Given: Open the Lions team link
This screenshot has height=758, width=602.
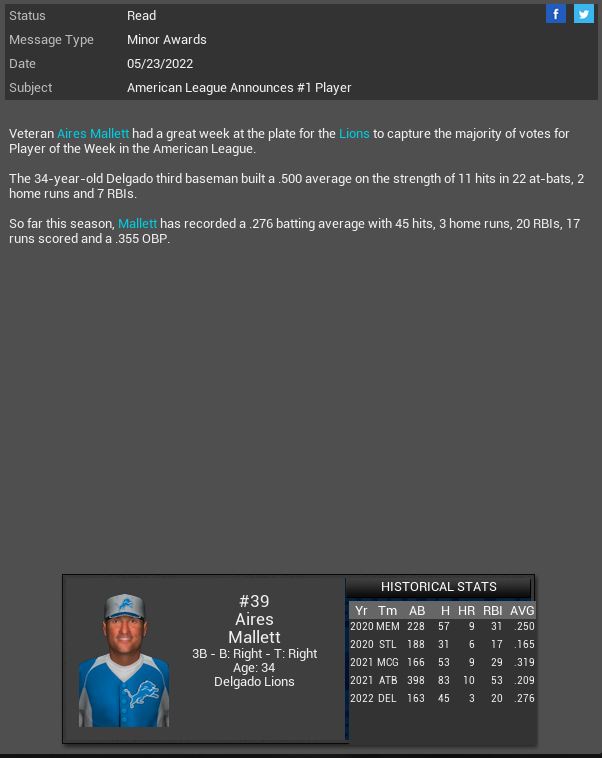Looking at the screenshot, I should [x=354, y=133].
